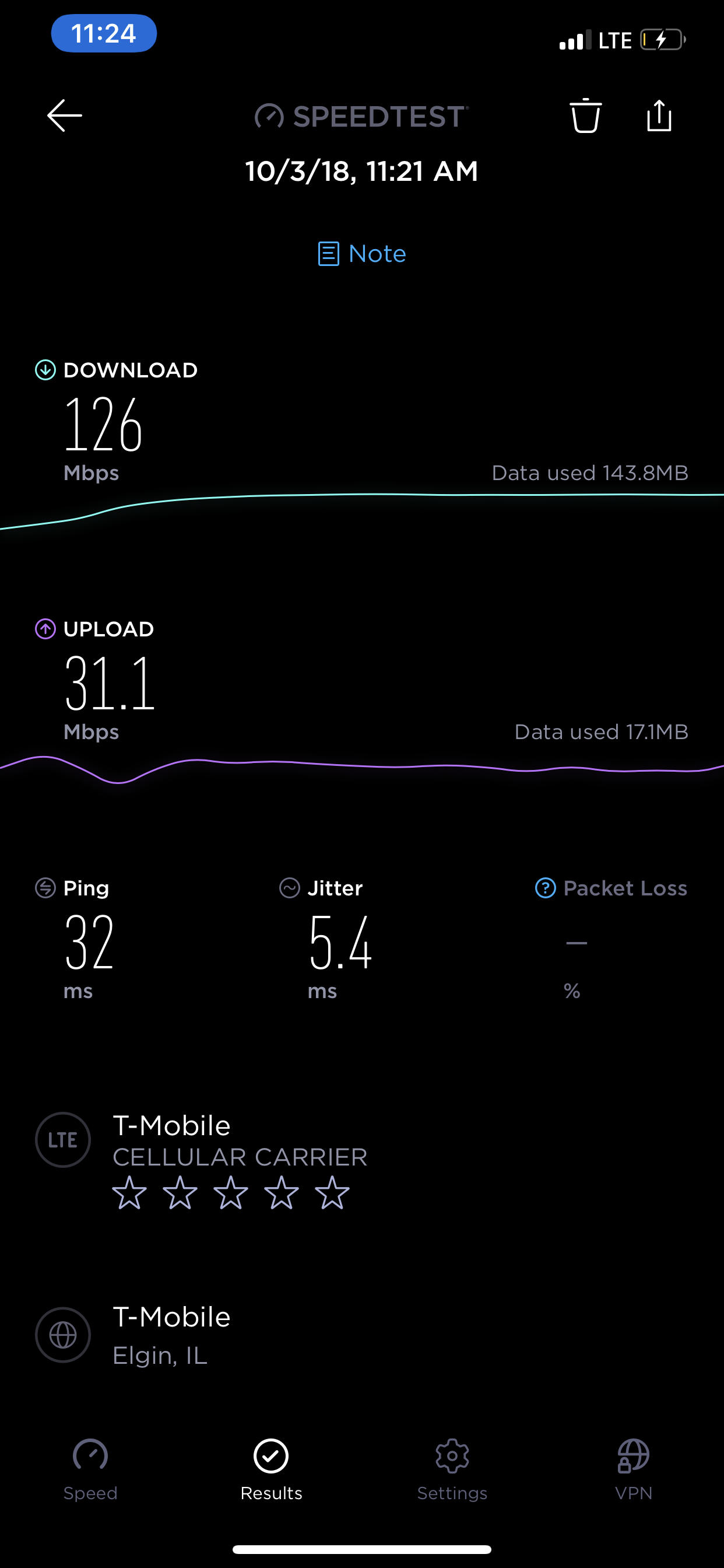Go back using the arrow icon
Viewport: 724px width, 1568px height.
65,116
